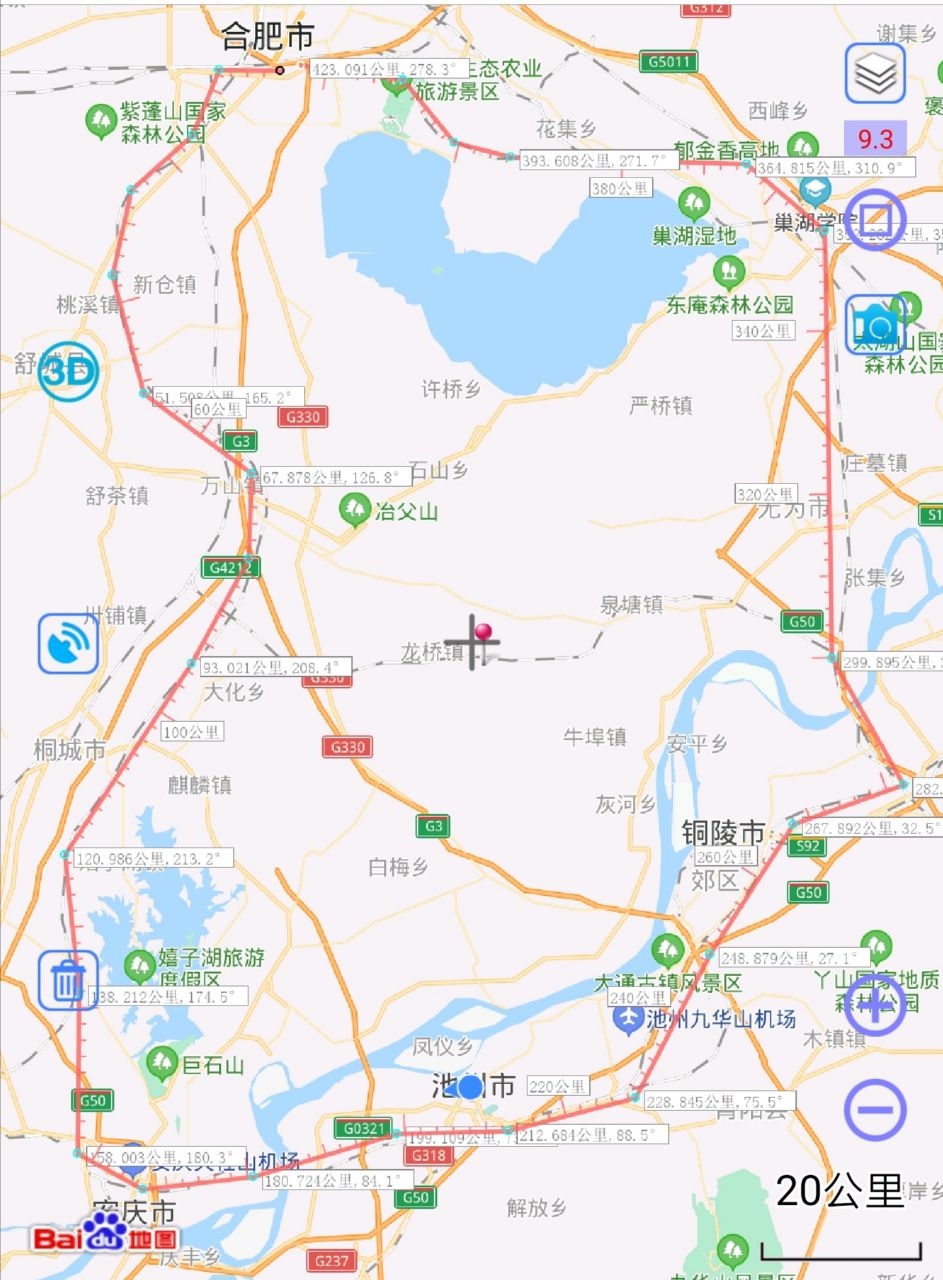Zoom out the map
Screen dimensions: 943x1280
[x=875, y=1110]
